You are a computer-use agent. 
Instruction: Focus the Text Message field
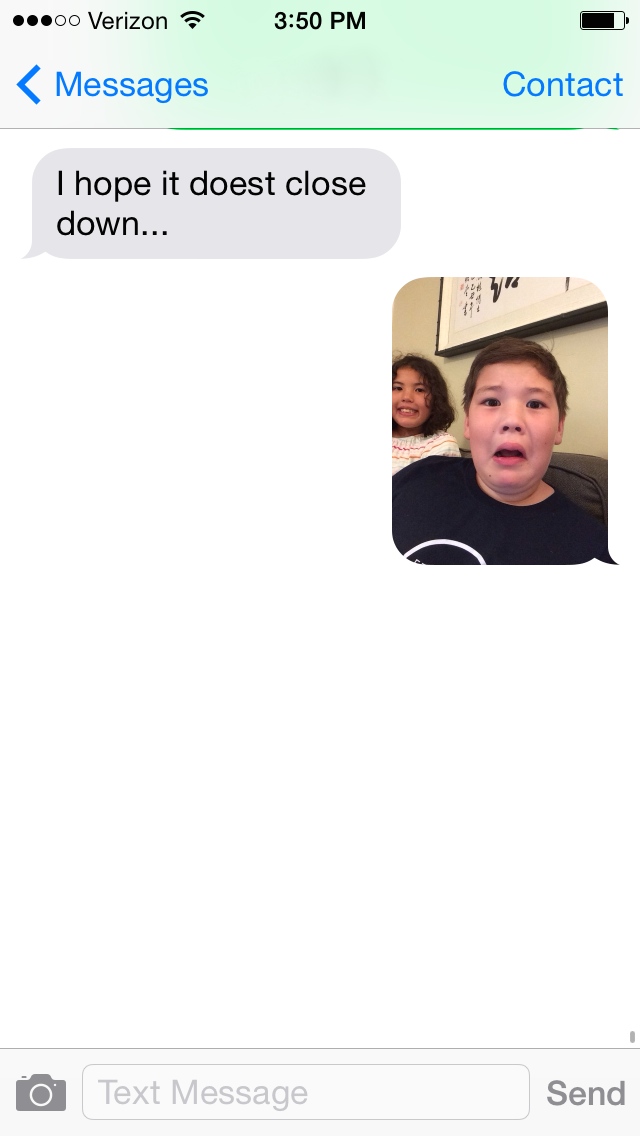tap(305, 1093)
